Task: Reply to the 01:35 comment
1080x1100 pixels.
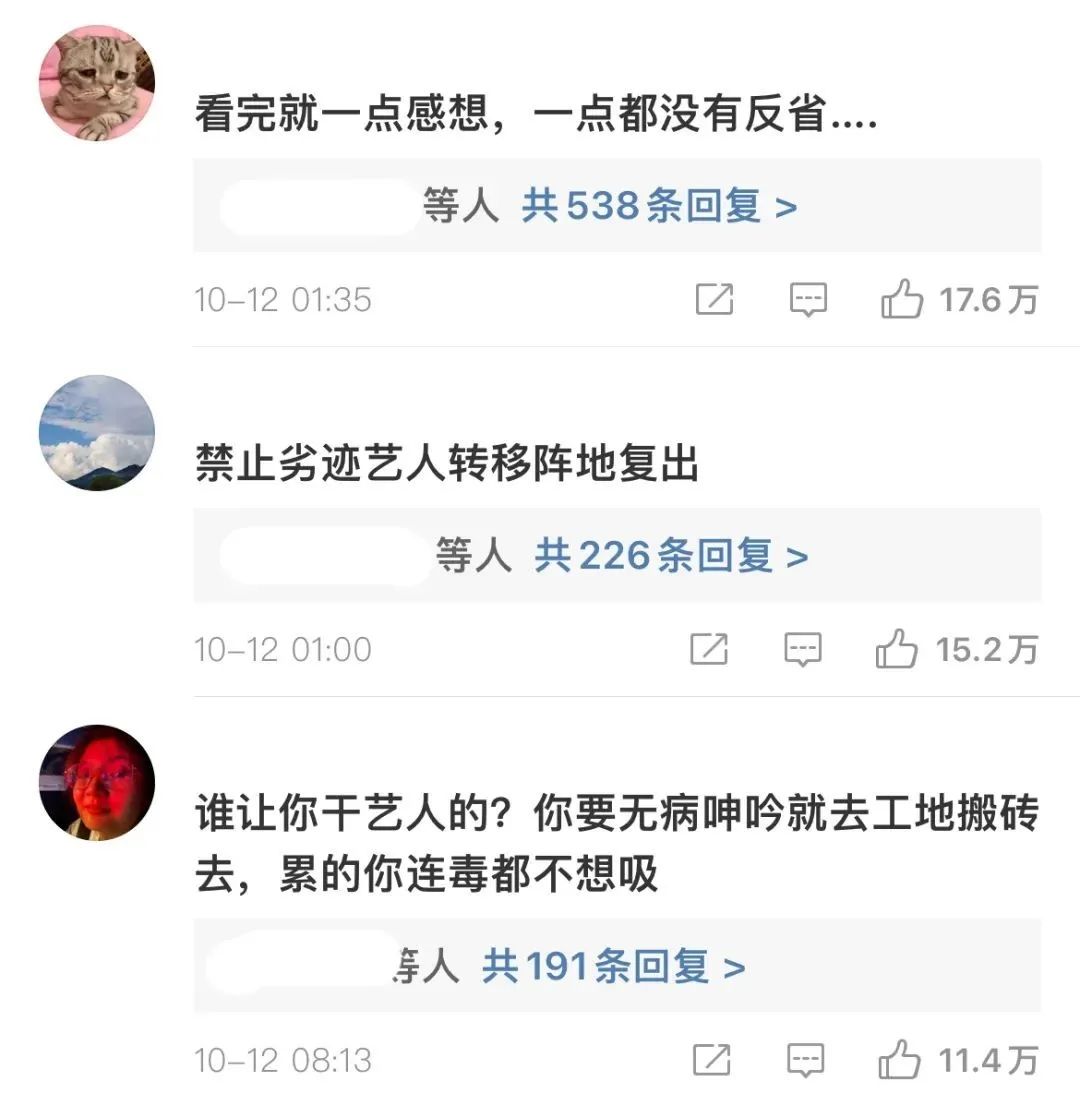Action: (x=808, y=299)
